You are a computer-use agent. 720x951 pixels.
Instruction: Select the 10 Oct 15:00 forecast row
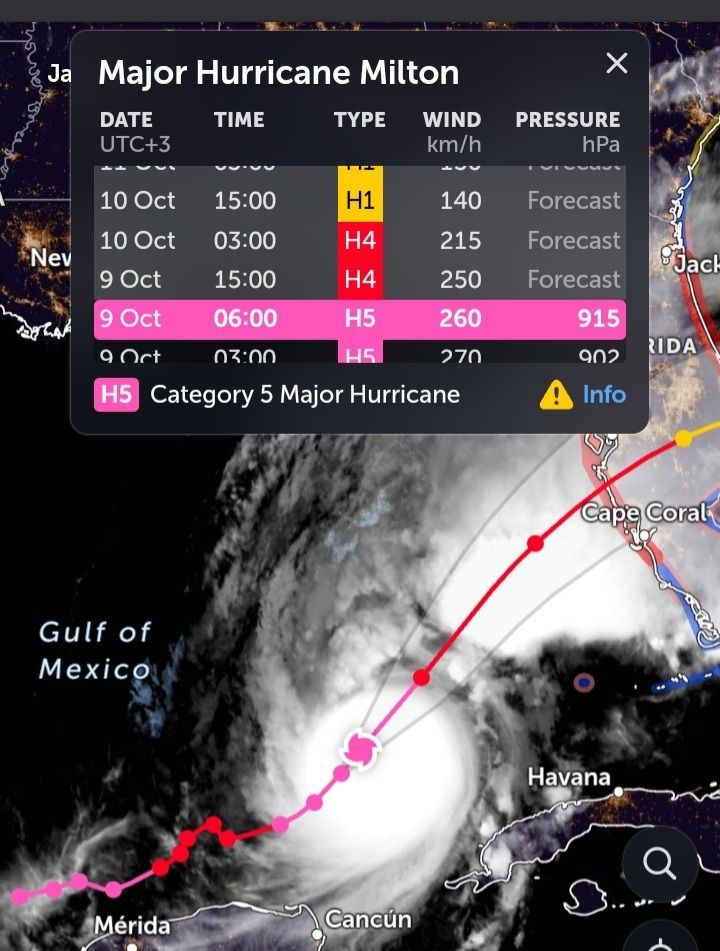click(360, 201)
